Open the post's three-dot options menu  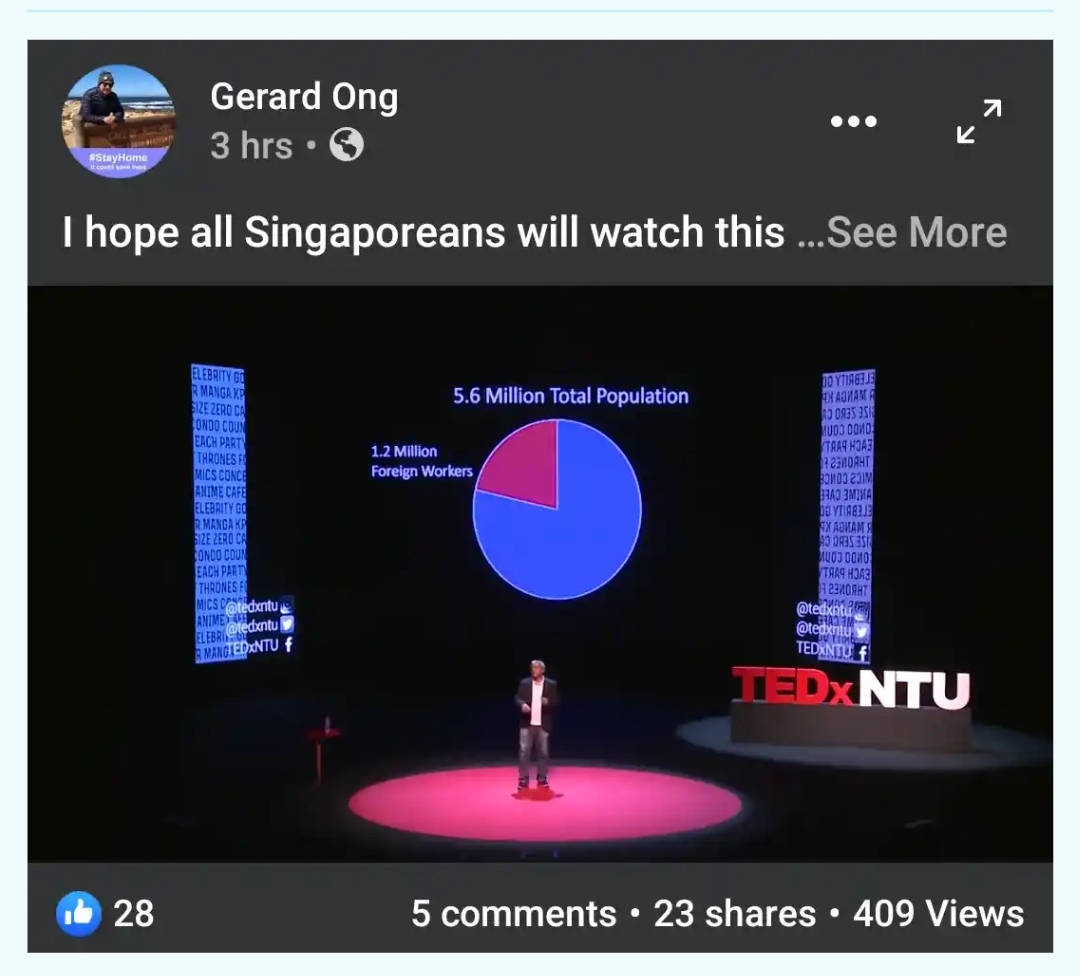(x=854, y=122)
